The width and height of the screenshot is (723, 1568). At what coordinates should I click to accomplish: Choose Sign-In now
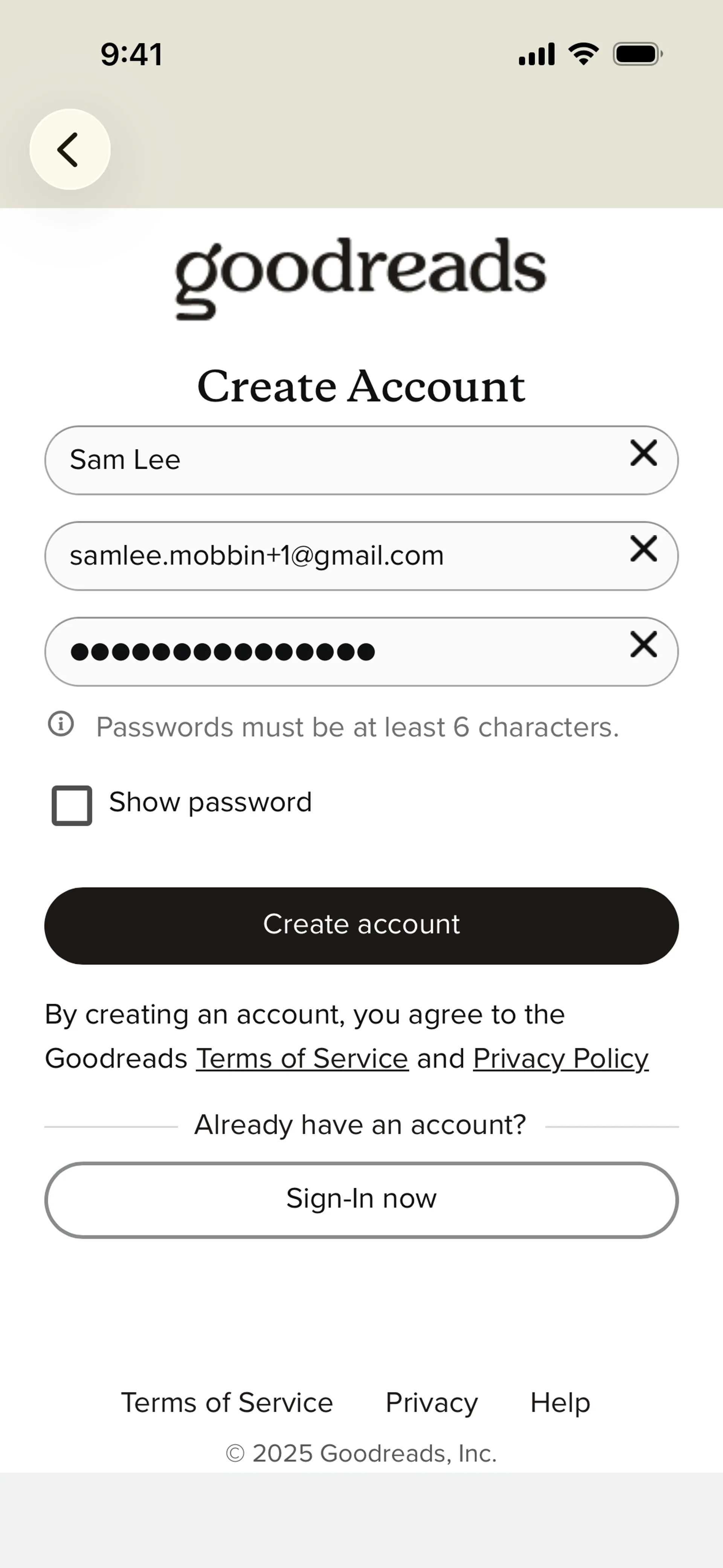tap(361, 1200)
